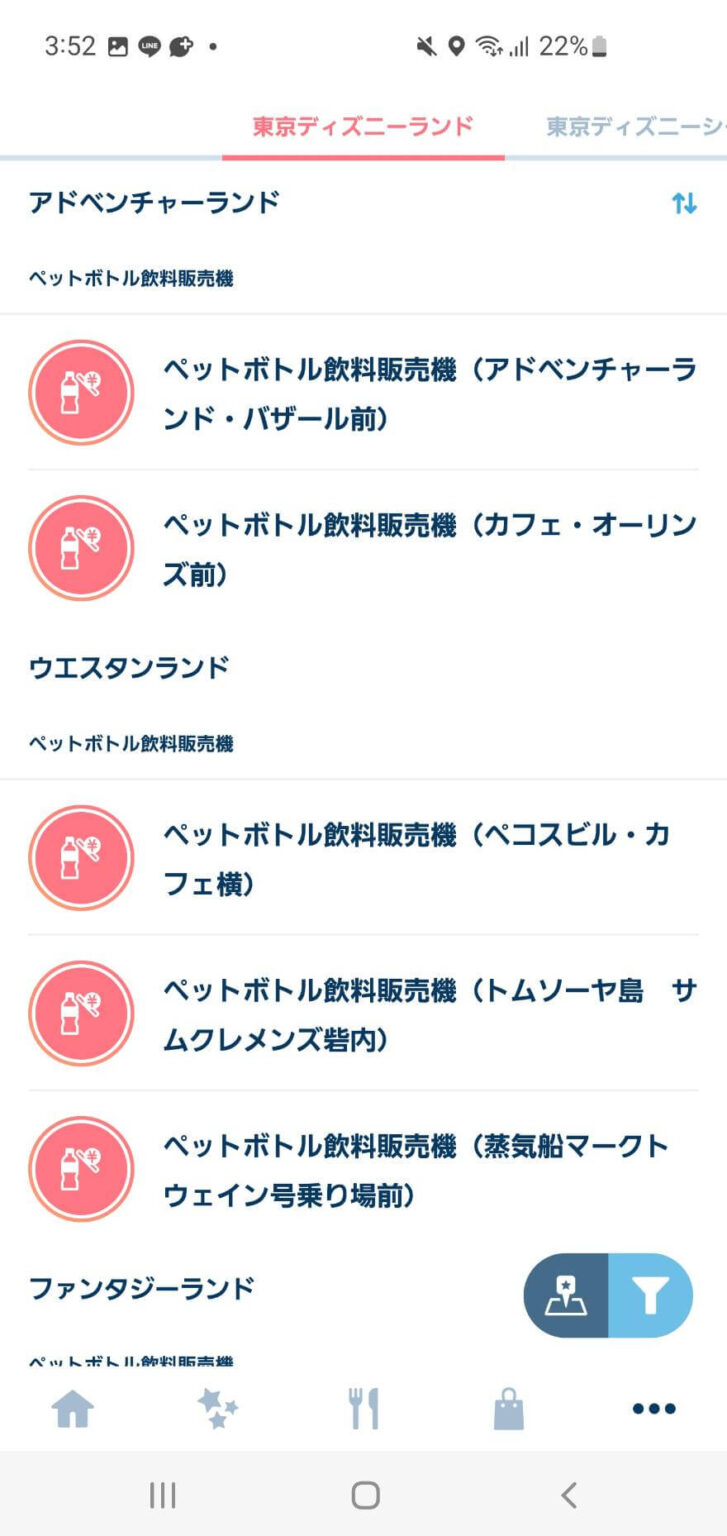Open the filter funnel button

(650, 1295)
